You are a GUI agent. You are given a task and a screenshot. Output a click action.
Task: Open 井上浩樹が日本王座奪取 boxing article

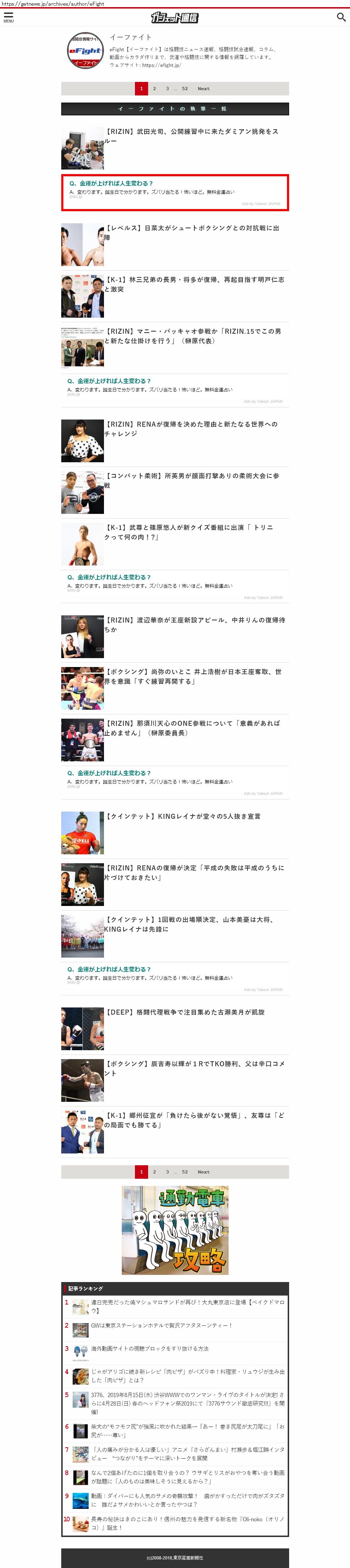tap(192, 676)
